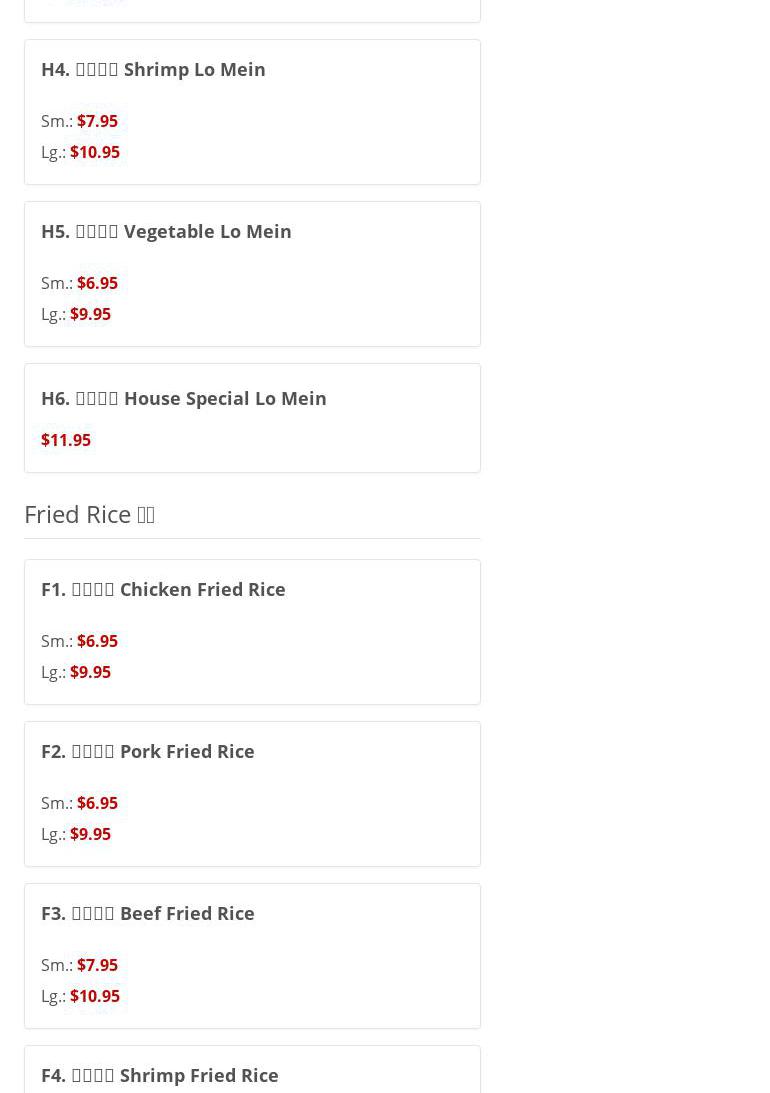The width and height of the screenshot is (770, 1093).
Task: Open H6 House Special Lo Mein
Action: (252, 417)
